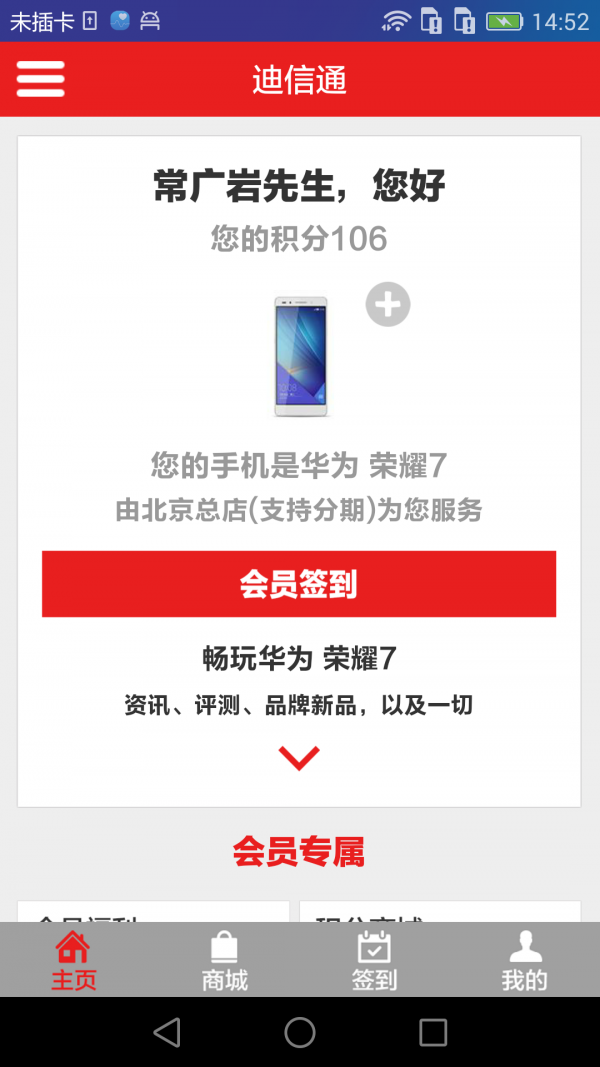600x1067 pixels.
Task: Expand the red down chevron
Action: pos(299,758)
